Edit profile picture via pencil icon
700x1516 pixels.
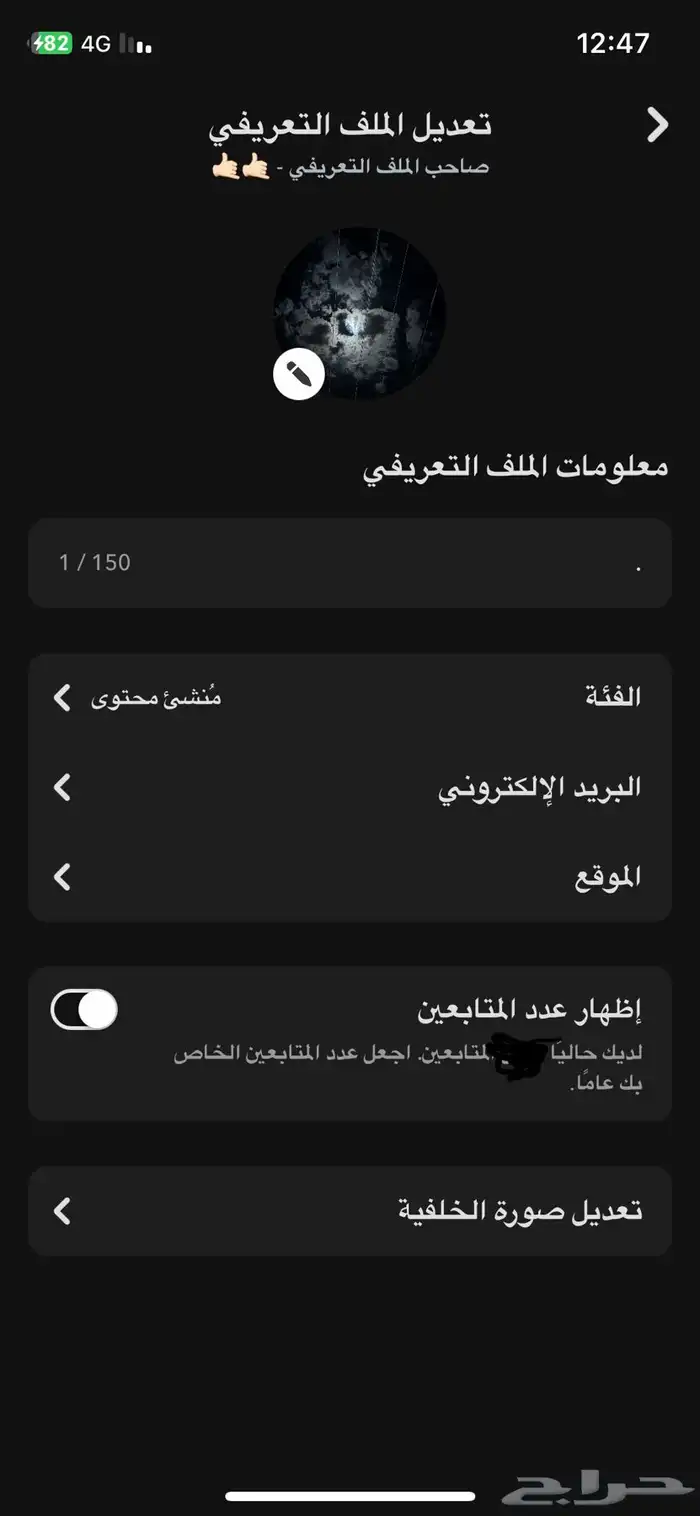pos(298,375)
